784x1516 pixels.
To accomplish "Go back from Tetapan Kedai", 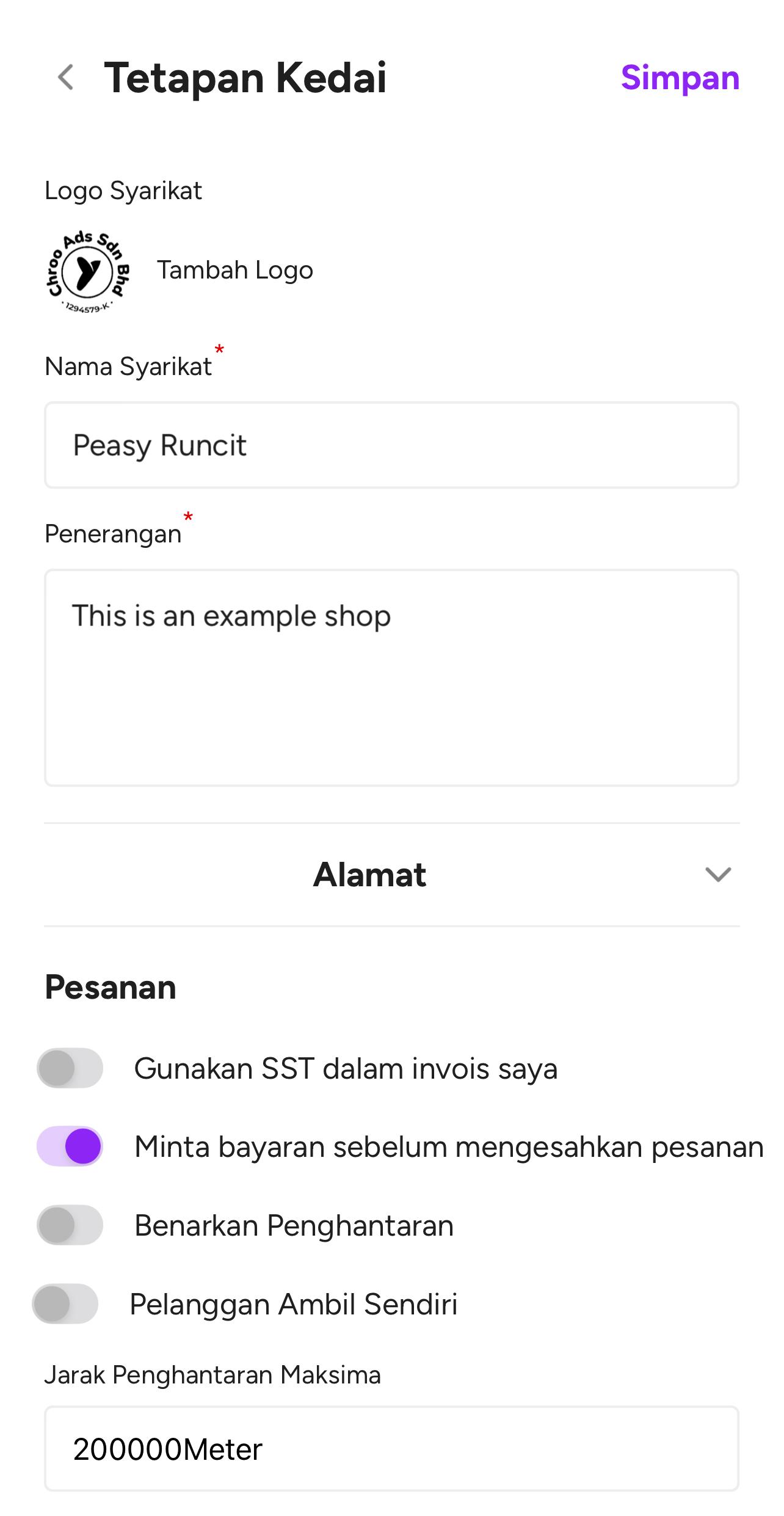I will pyautogui.click(x=66, y=78).
